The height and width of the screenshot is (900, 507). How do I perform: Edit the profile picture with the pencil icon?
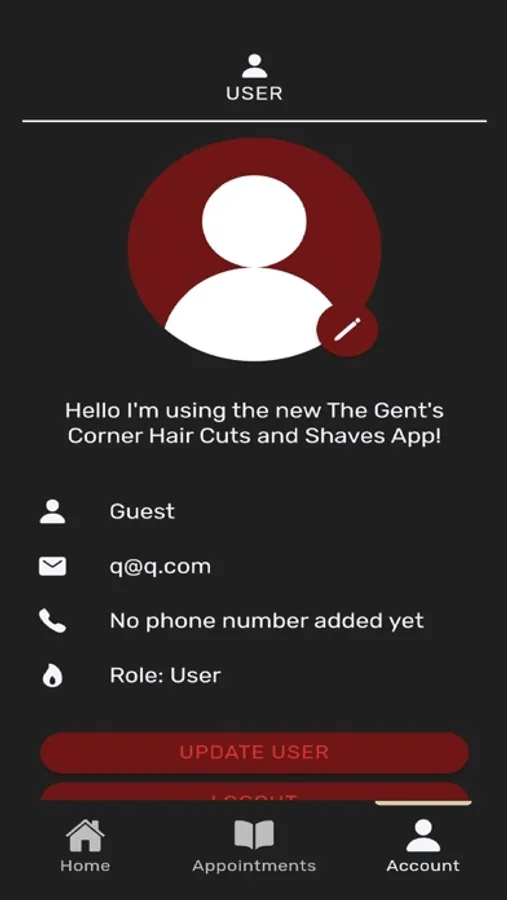pos(347,329)
